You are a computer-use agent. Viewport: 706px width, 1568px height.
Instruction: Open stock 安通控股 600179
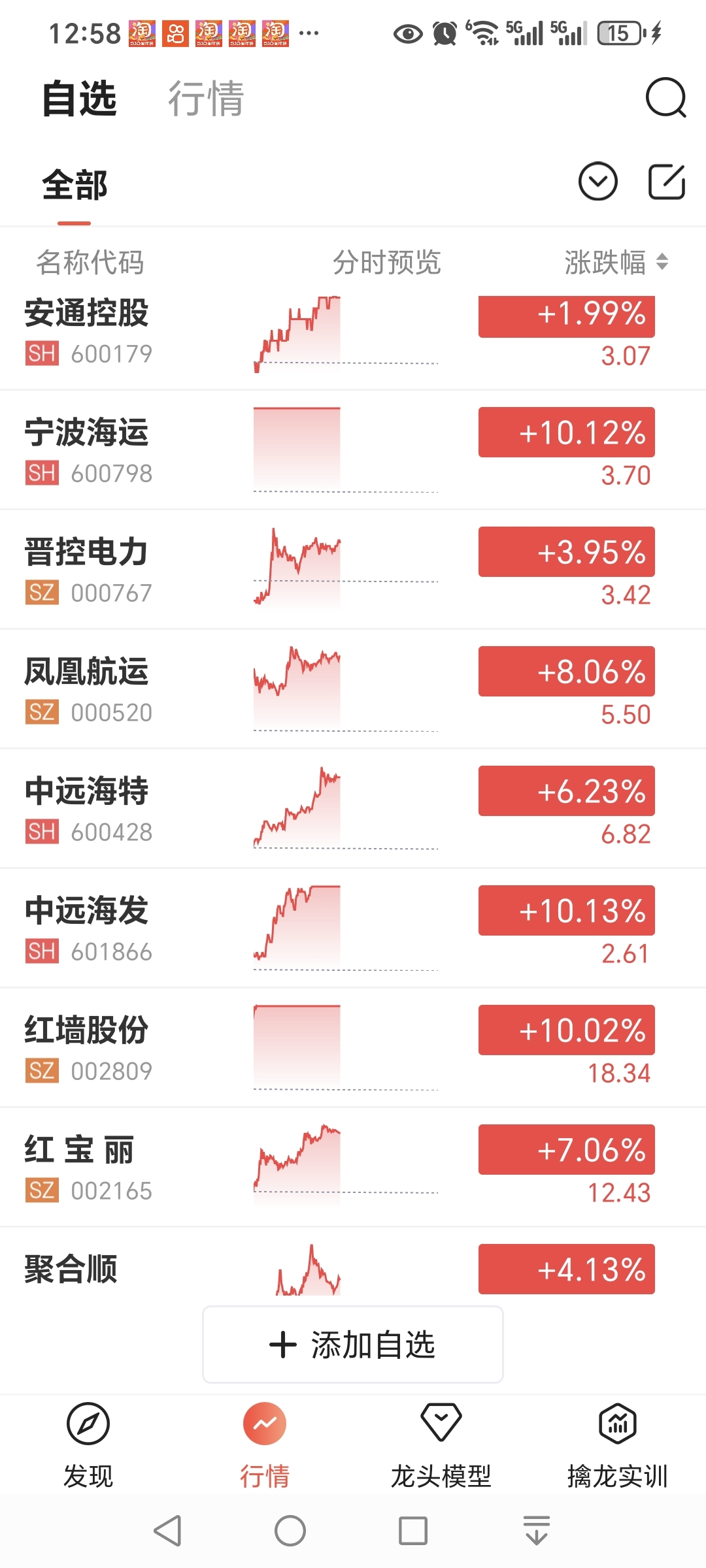(353, 333)
